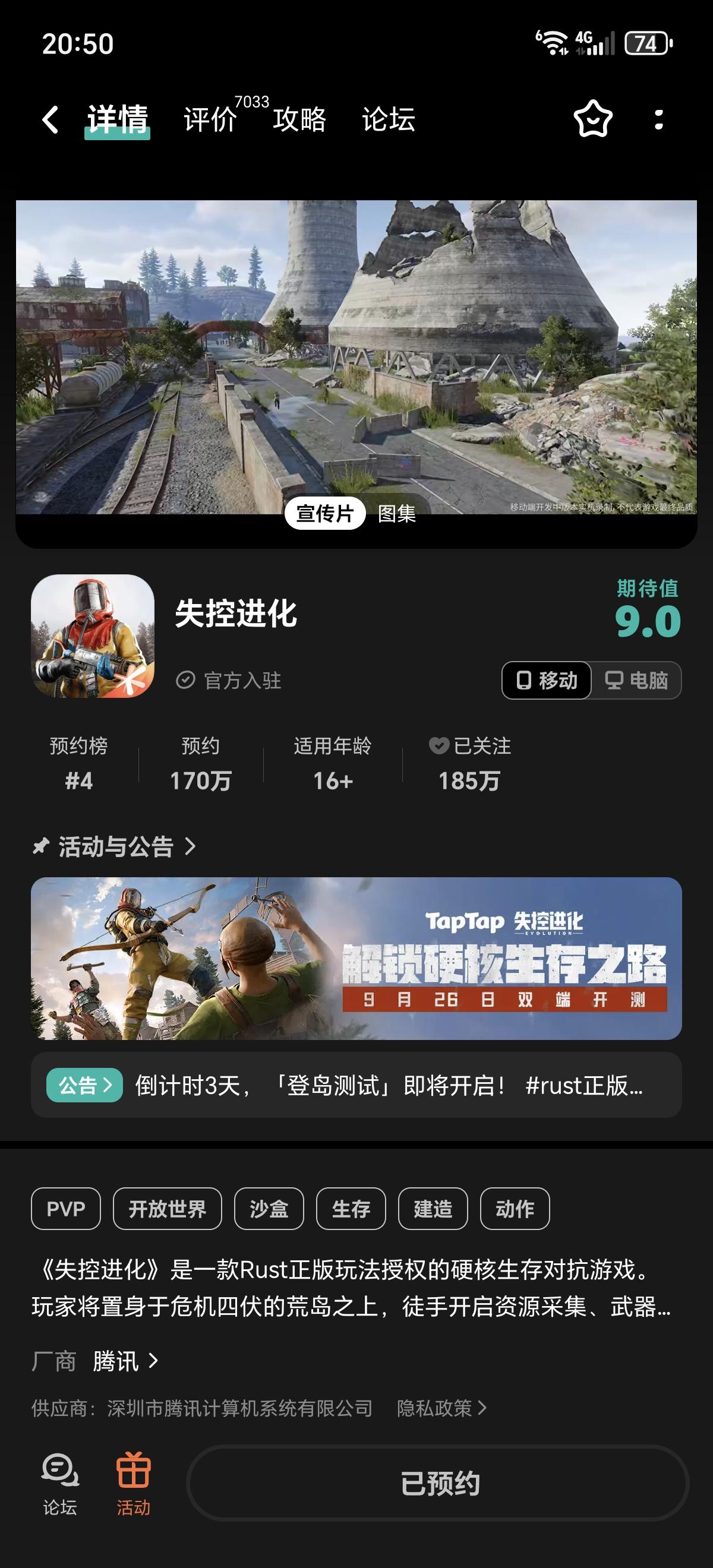The height and width of the screenshot is (1568, 713).
Task: Select the 沙盒 sandbox game tag
Action: point(269,1209)
